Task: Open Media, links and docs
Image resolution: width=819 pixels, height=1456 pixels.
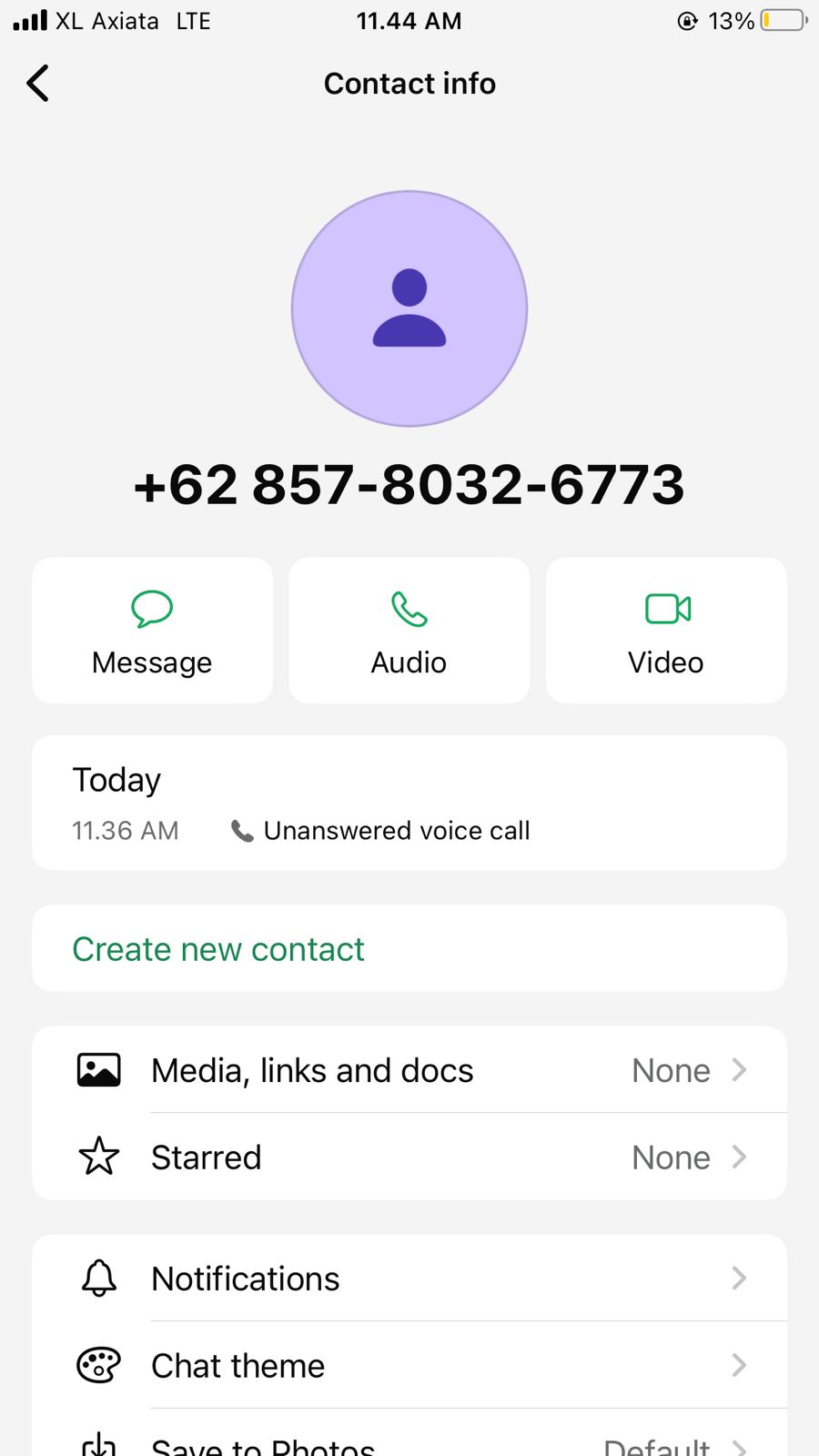Action: [x=409, y=1070]
